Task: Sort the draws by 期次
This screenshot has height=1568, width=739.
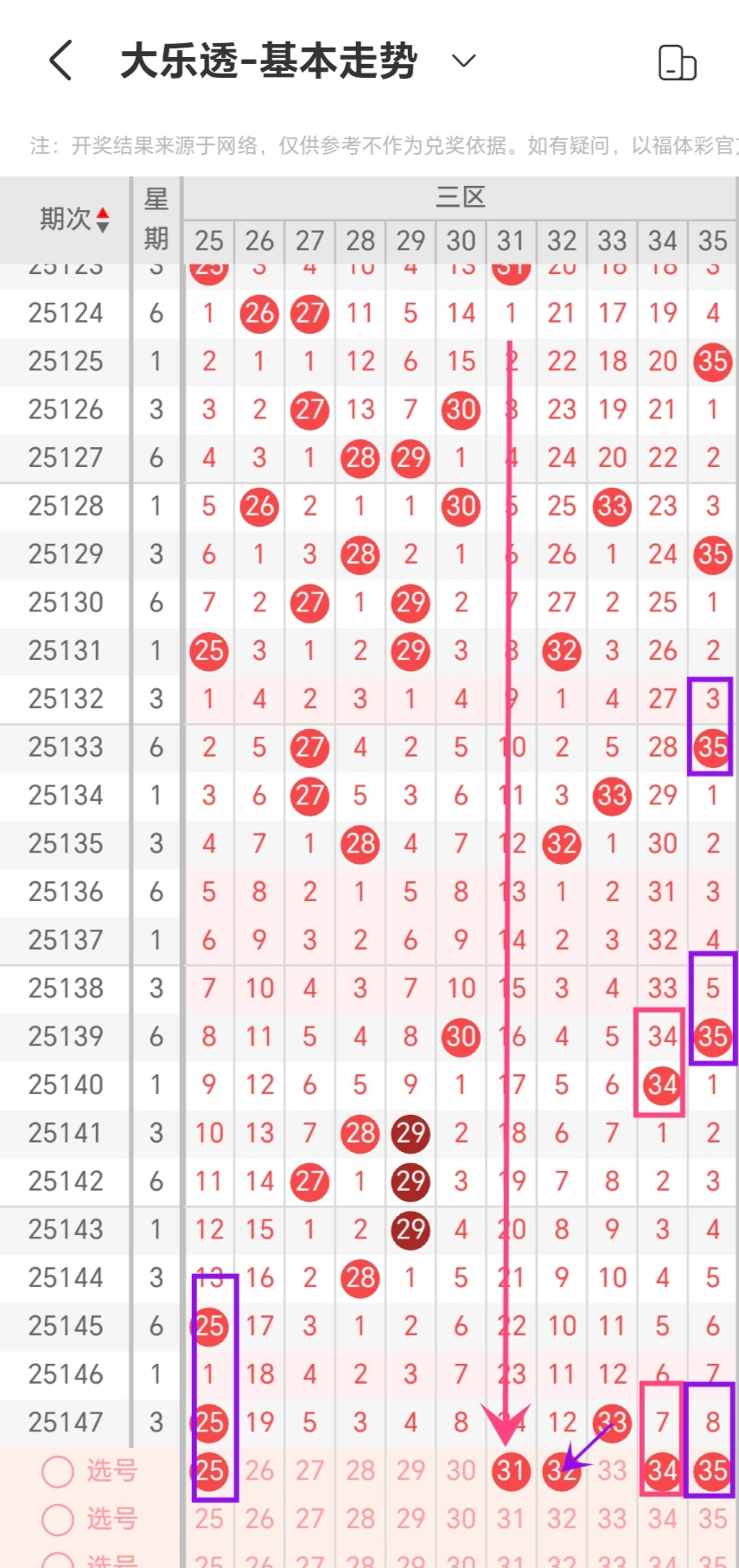Action: tap(74, 220)
